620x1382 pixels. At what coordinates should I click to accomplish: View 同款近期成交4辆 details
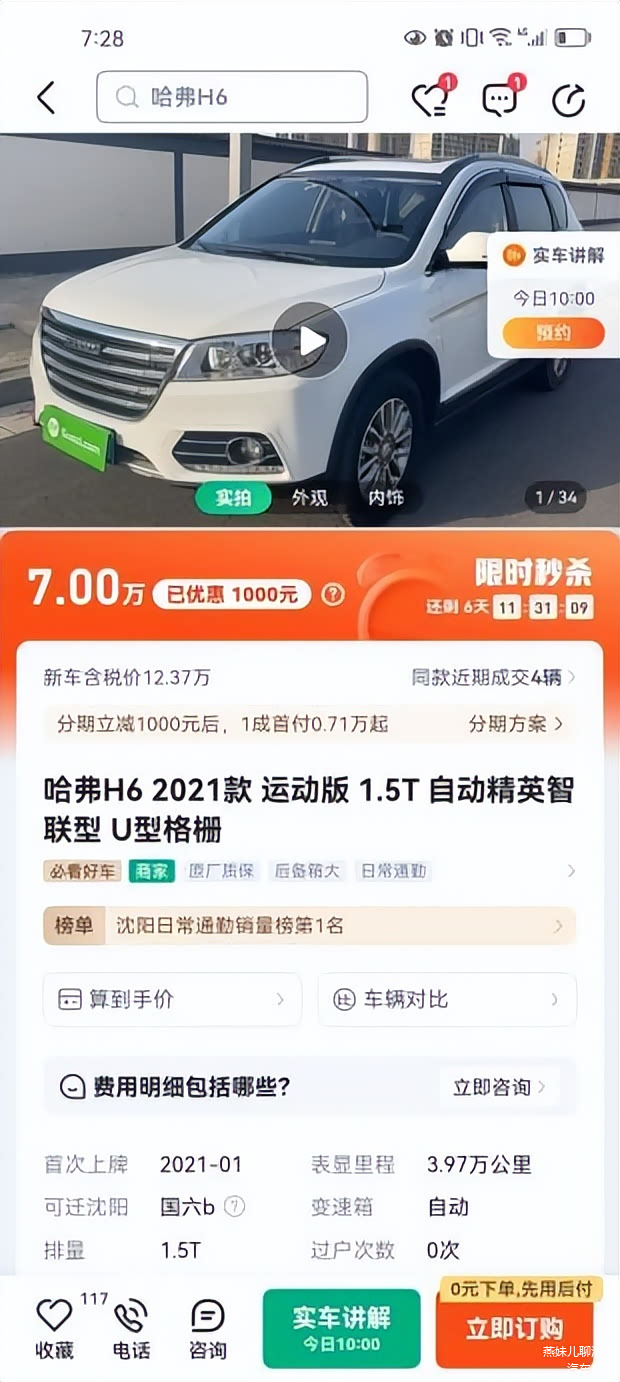click(x=493, y=677)
